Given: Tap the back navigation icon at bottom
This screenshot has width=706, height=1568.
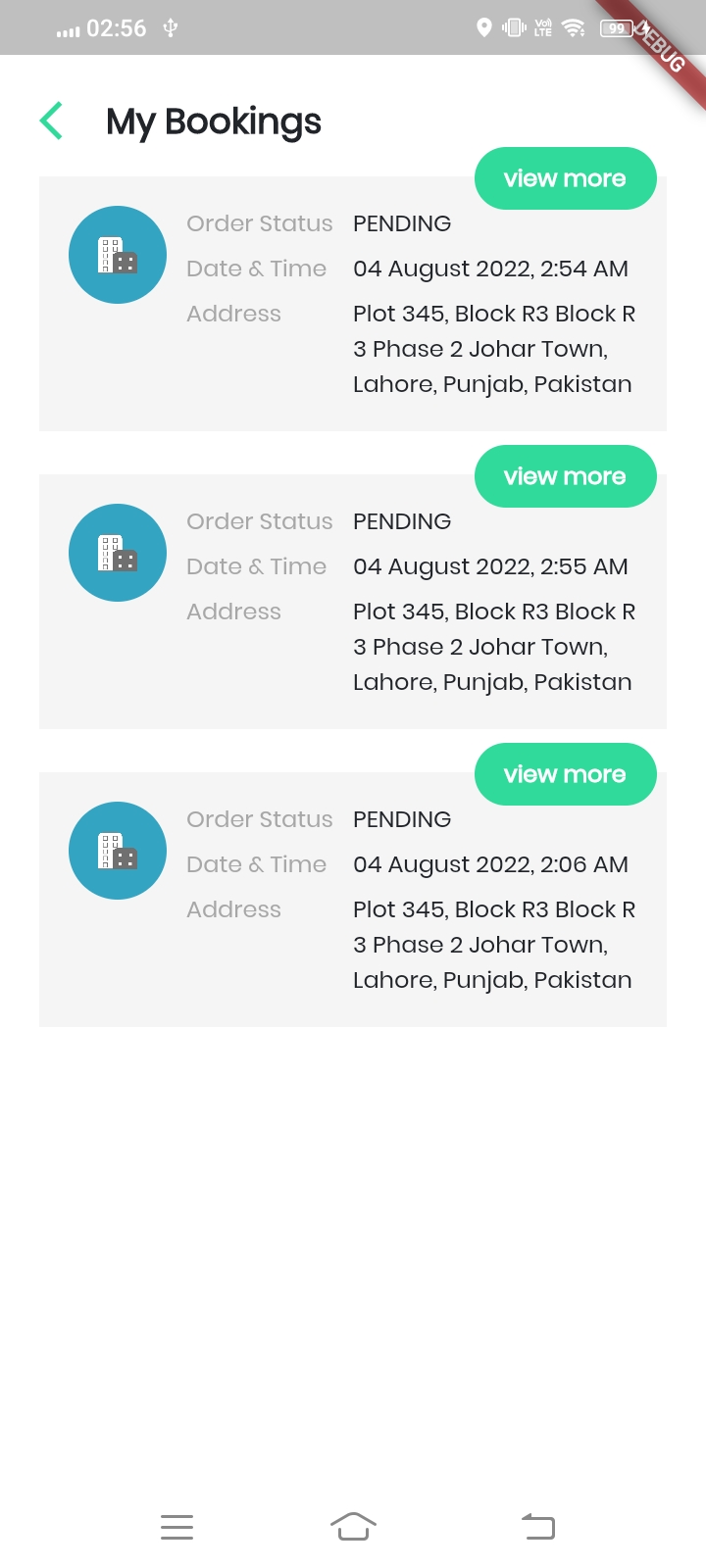Looking at the screenshot, I should point(537,1526).
